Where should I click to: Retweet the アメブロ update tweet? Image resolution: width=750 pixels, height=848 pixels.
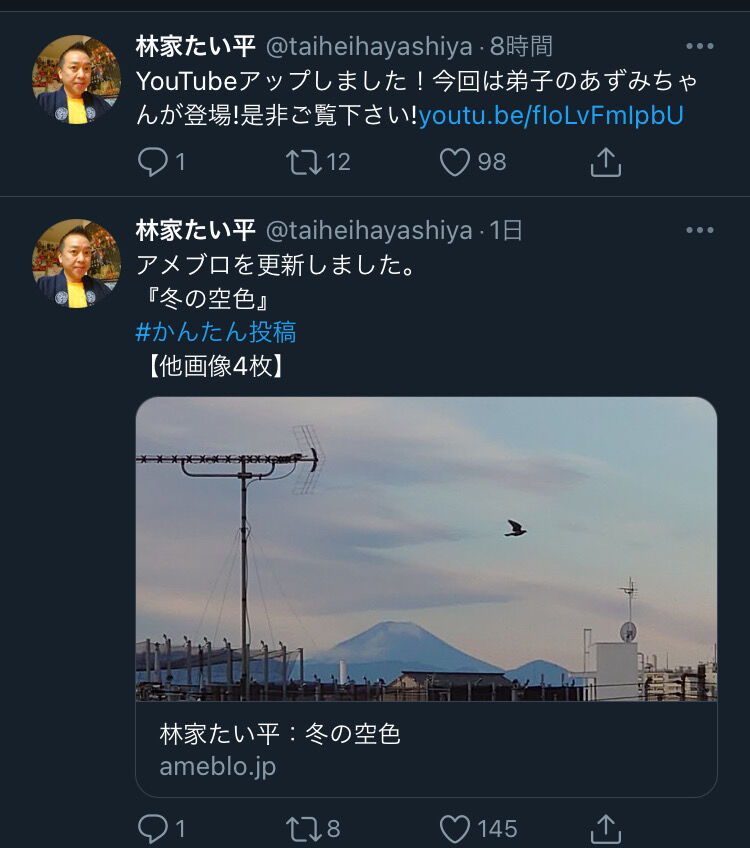click(303, 828)
